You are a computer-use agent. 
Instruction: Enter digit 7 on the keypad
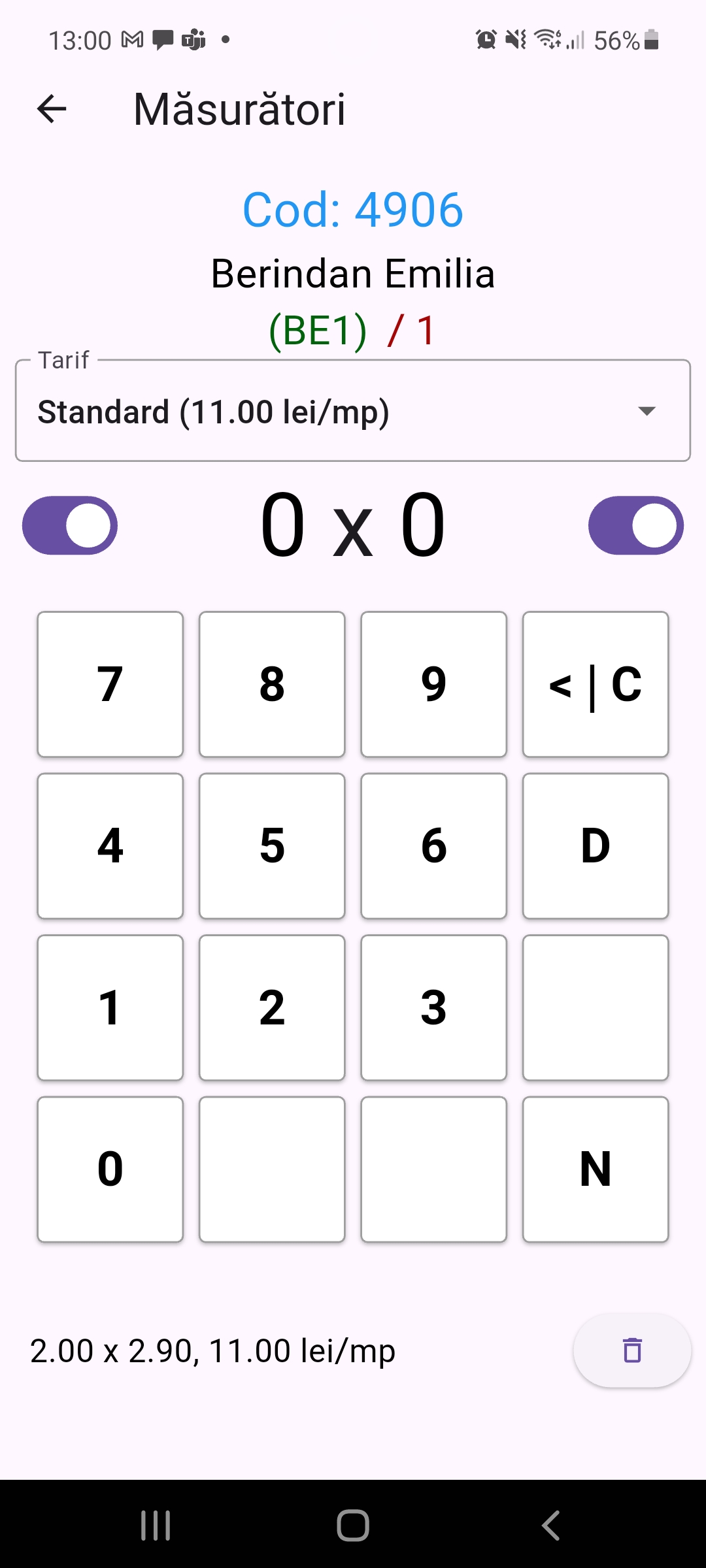pyautogui.click(x=110, y=684)
